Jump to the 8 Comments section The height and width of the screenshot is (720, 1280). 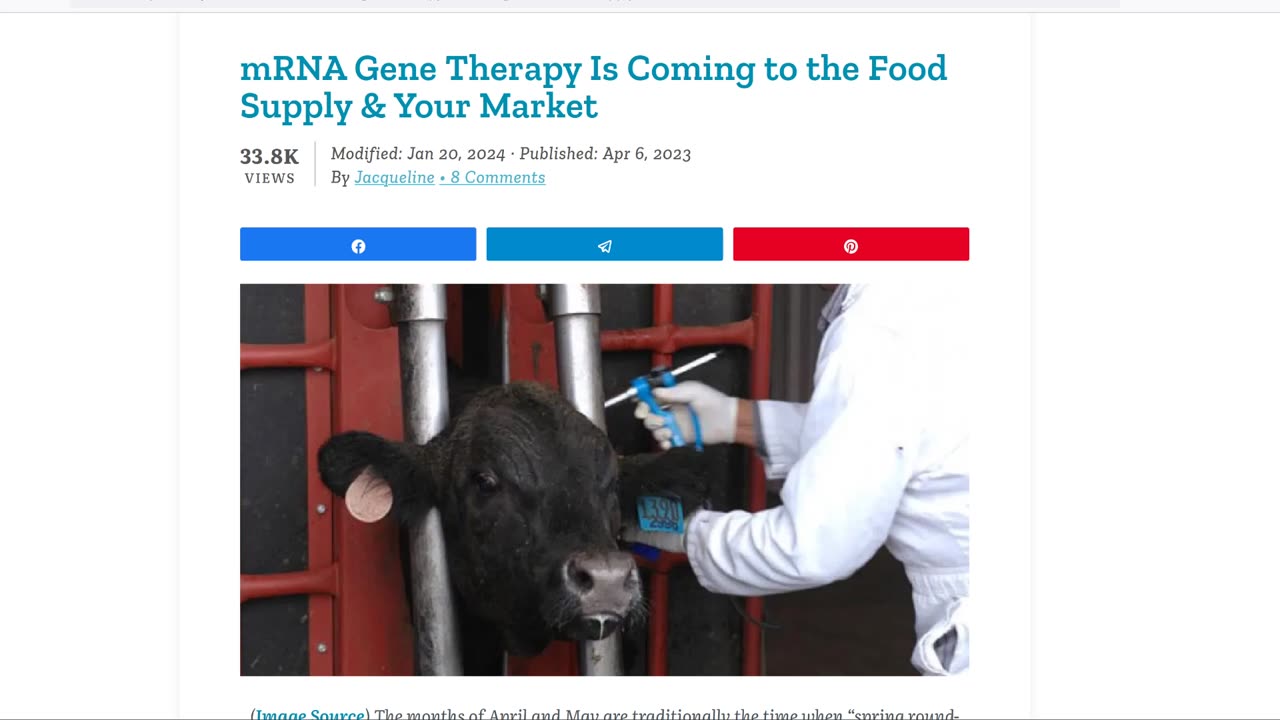coord(497,178)
